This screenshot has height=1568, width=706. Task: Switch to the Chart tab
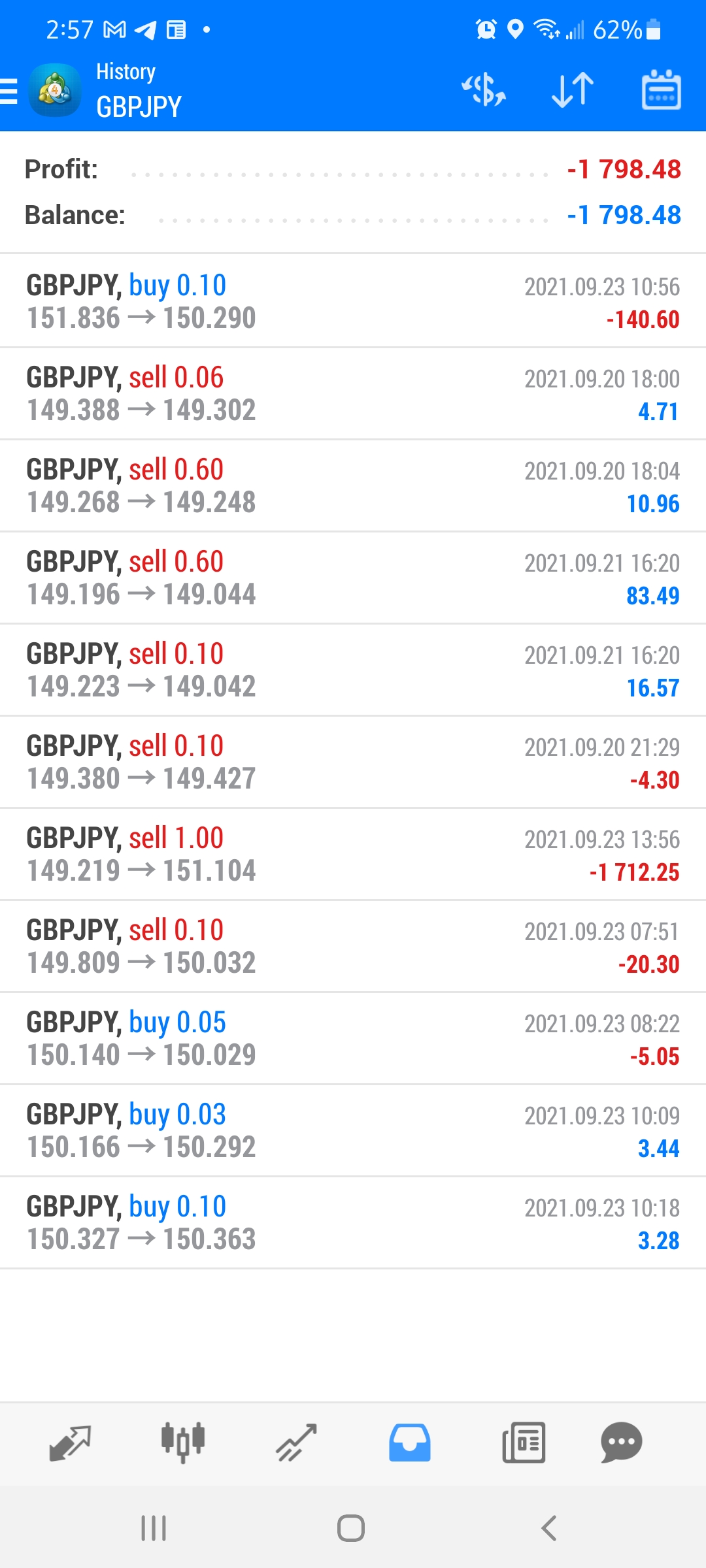point(183,1443)
